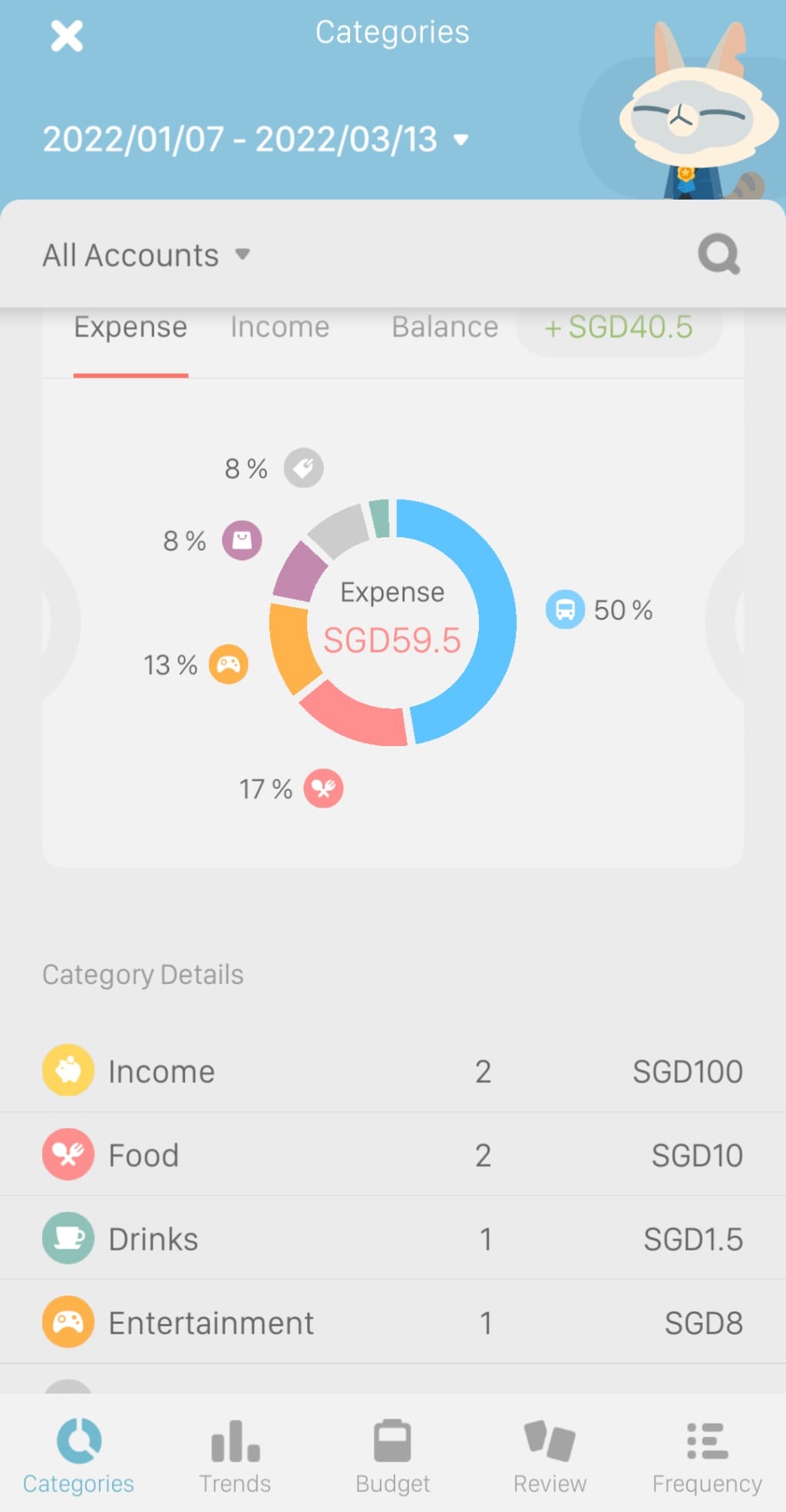
Task: Select the Expense tab
Action: 130,328
